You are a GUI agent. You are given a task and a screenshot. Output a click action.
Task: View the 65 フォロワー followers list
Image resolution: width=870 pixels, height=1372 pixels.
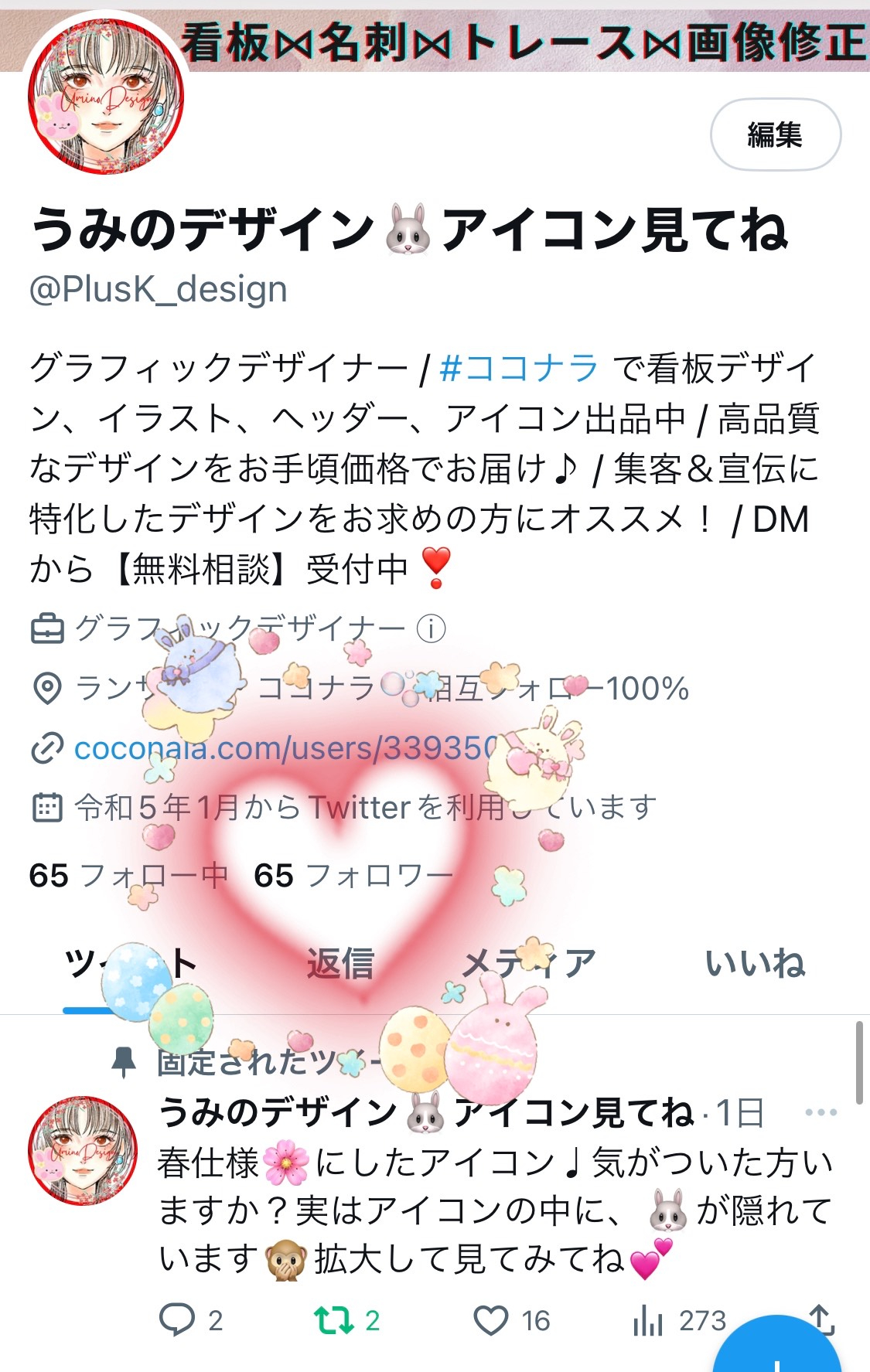coord(353,876)
